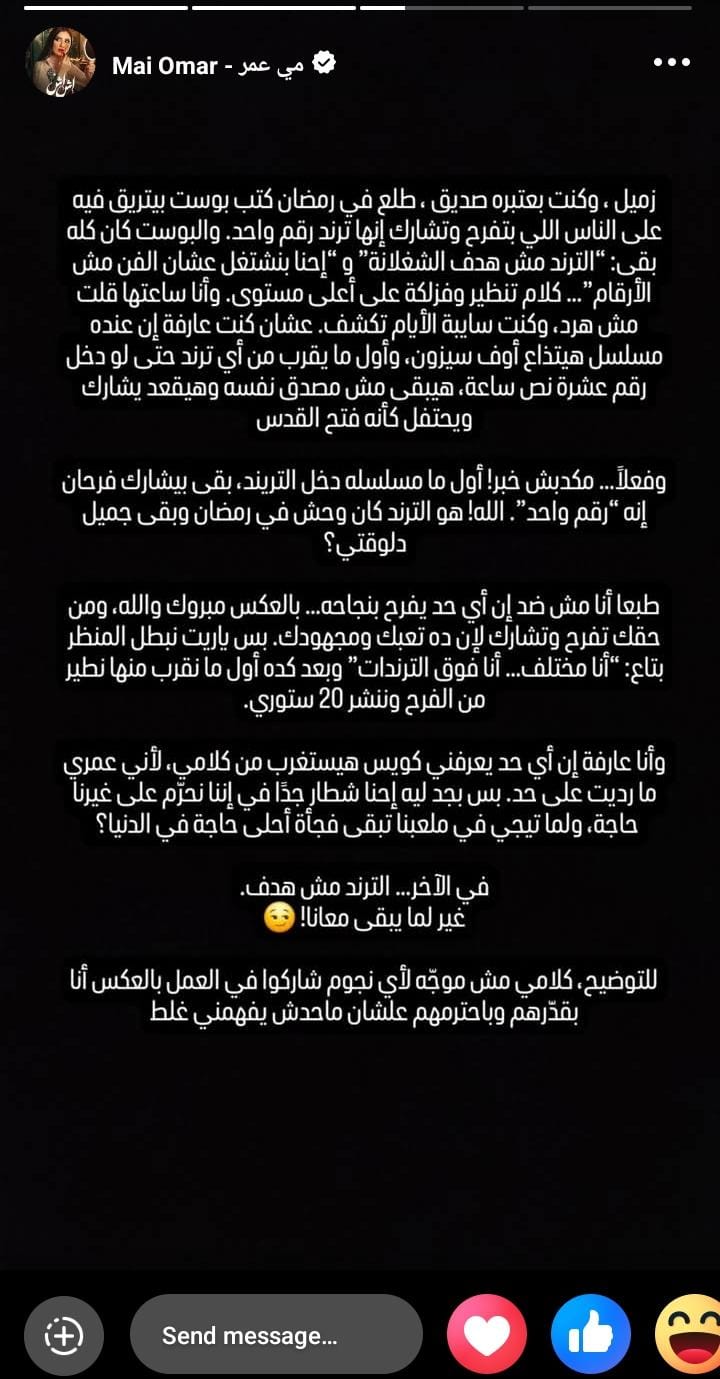Open the three-dot story options menu

[x=671, y=62]
